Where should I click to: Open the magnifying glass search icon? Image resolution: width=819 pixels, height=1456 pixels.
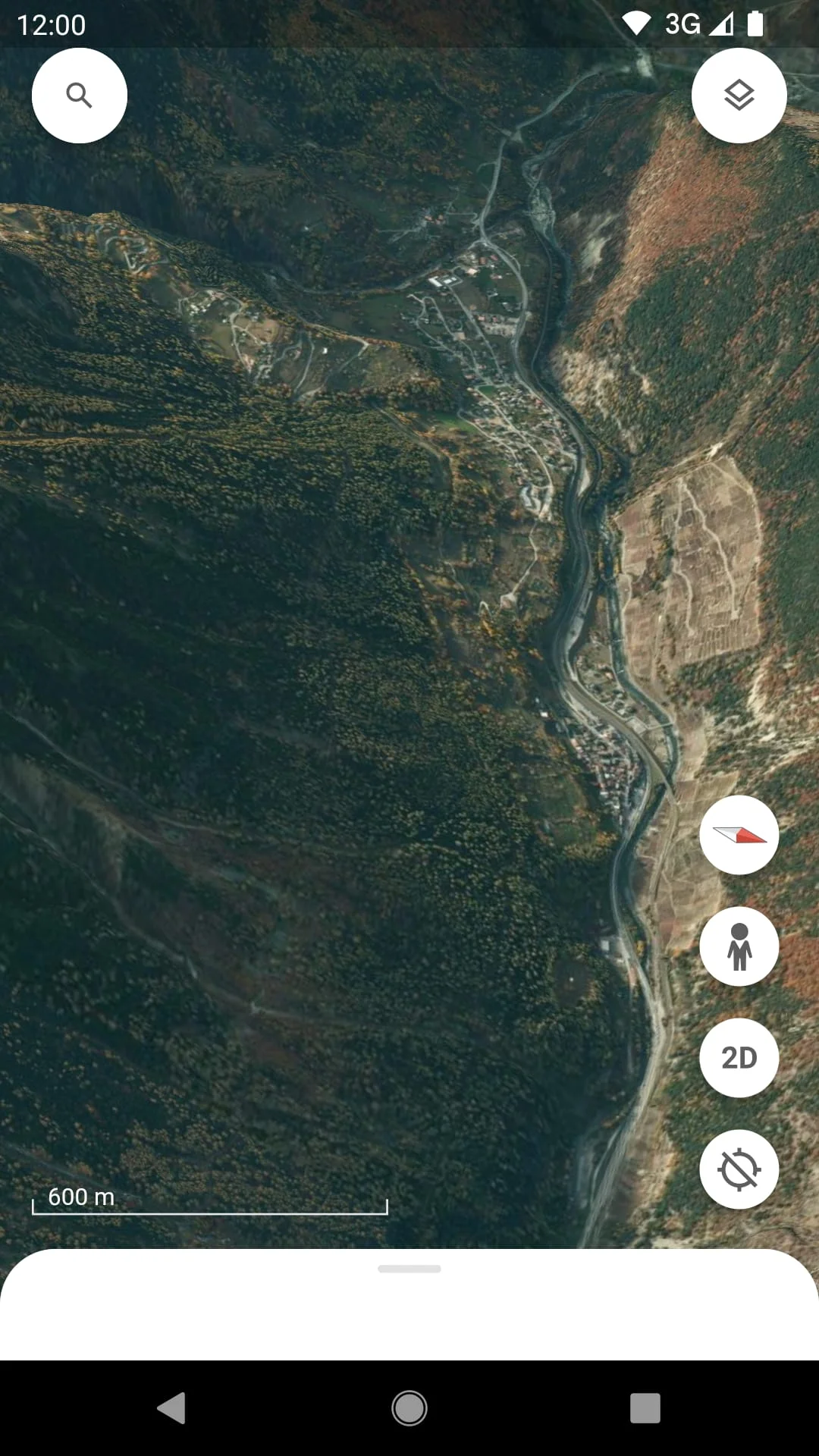(79, 94)
